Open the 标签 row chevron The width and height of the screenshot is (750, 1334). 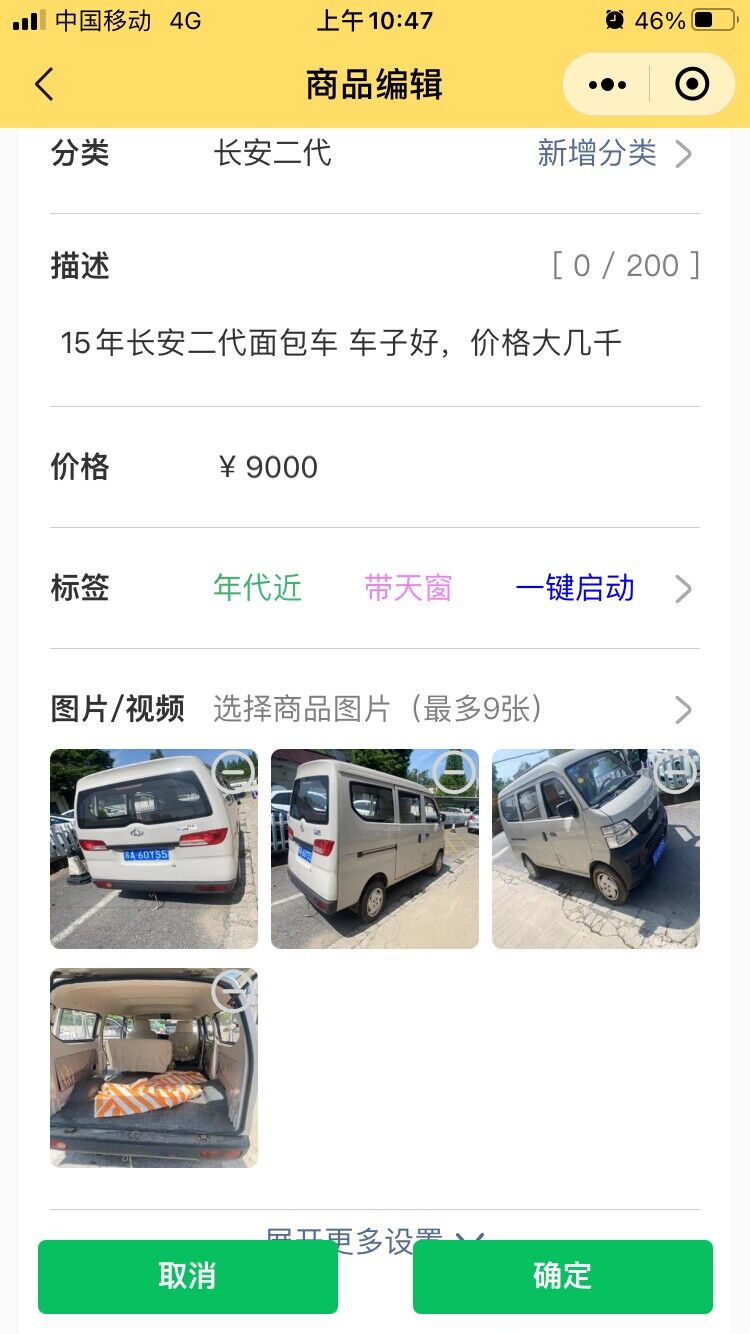pos(684,589)
